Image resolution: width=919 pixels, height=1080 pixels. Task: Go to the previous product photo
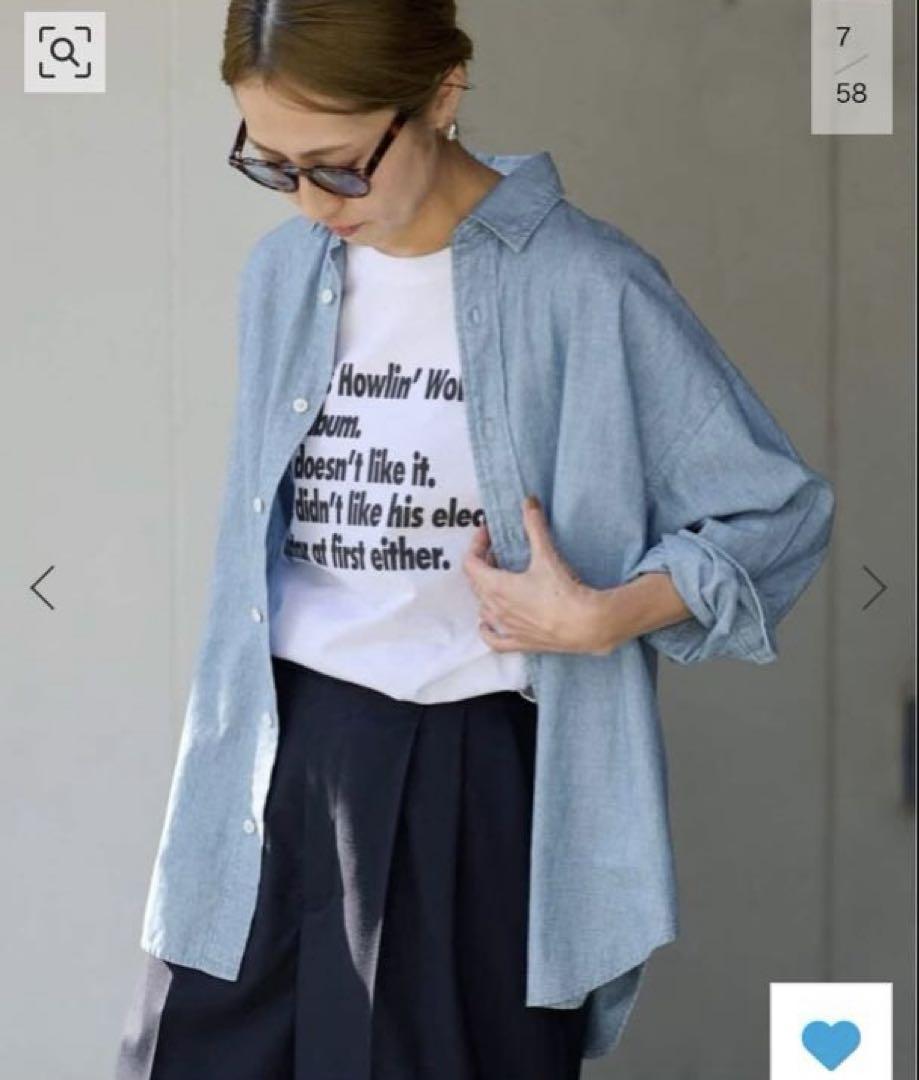pyautogui.click(x=42, y=588)
